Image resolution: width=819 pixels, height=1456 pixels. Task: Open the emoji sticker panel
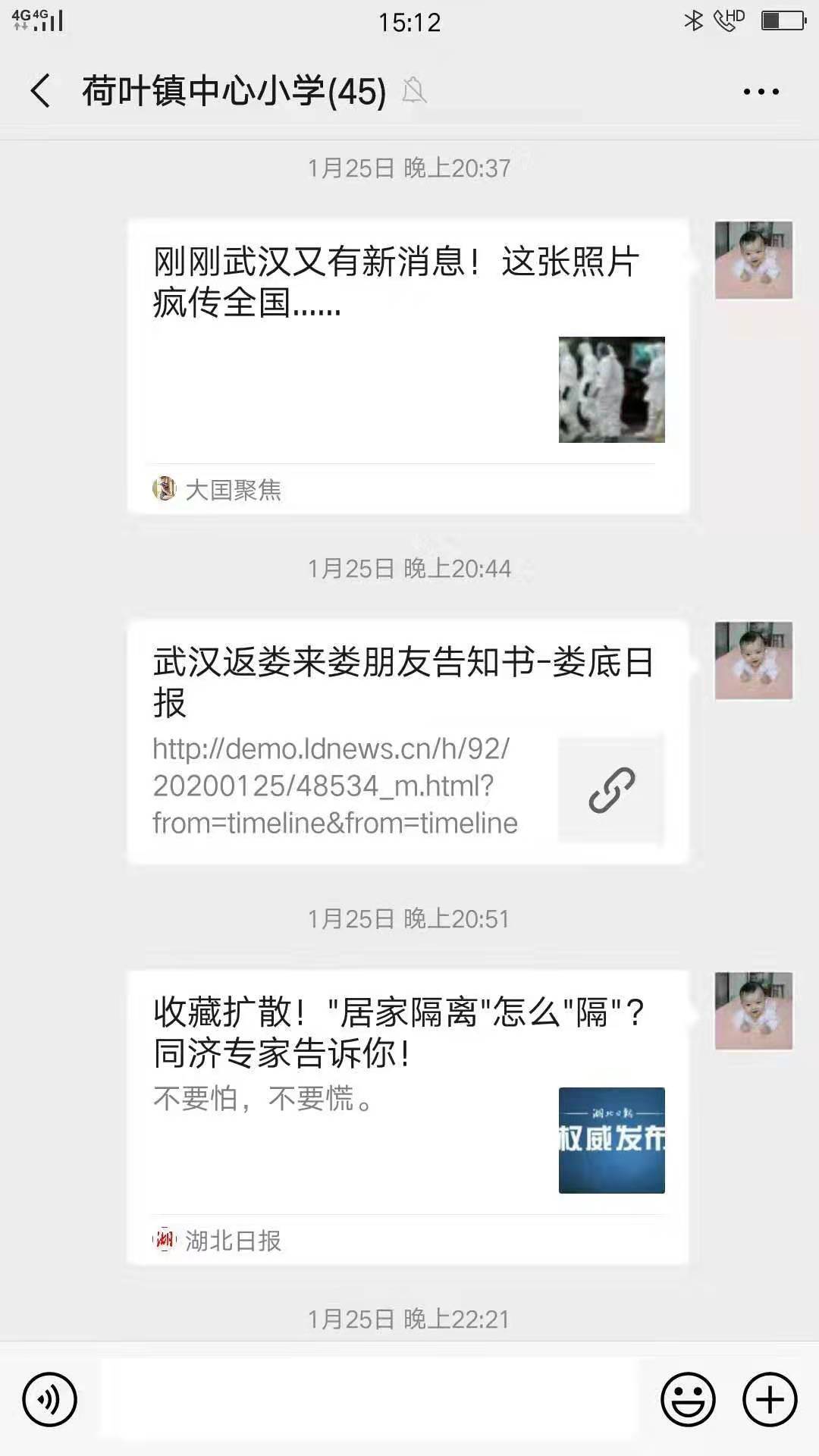pos(688,1399)
